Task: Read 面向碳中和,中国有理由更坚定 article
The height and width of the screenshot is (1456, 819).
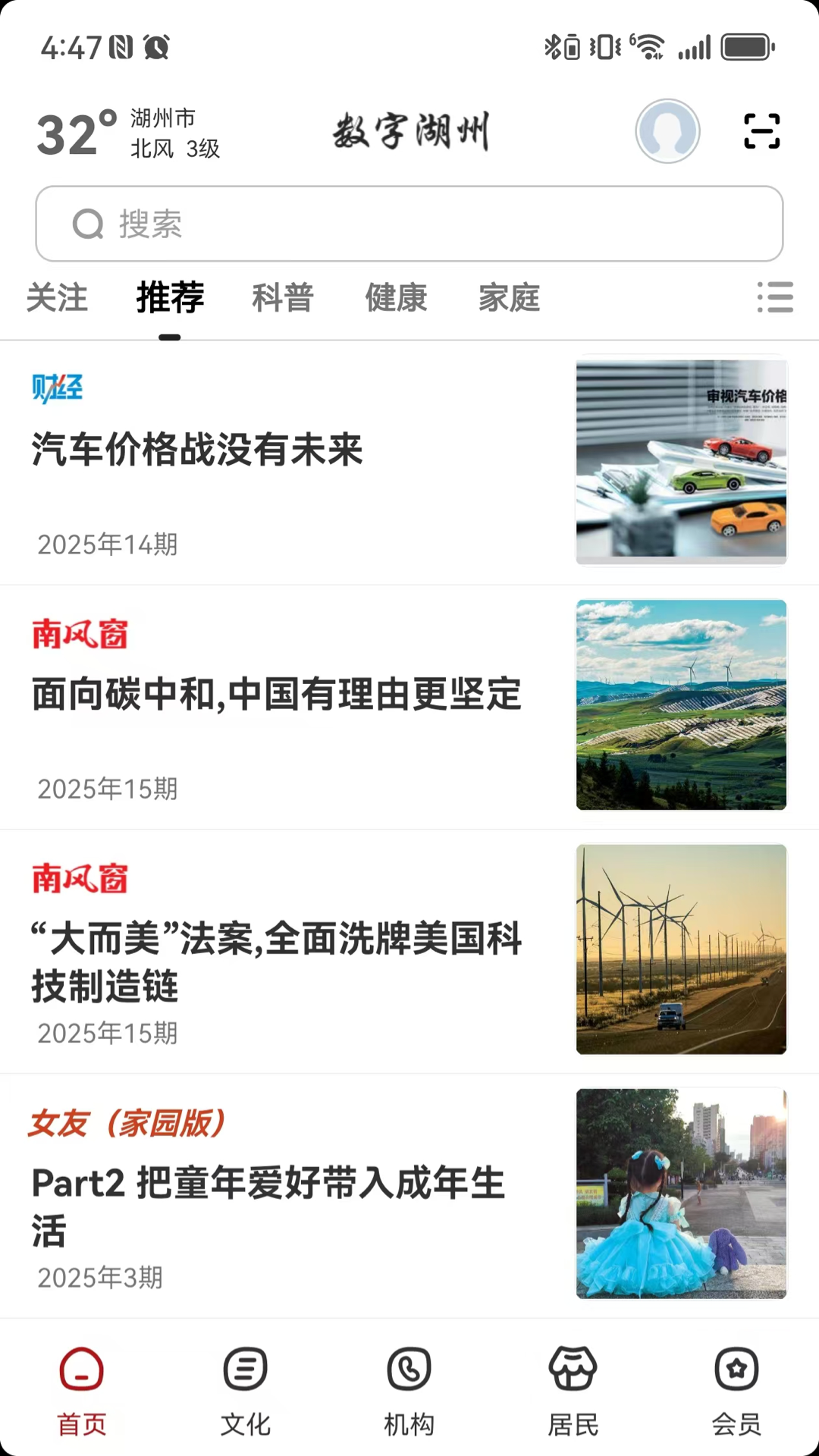Action: [277, 695]
